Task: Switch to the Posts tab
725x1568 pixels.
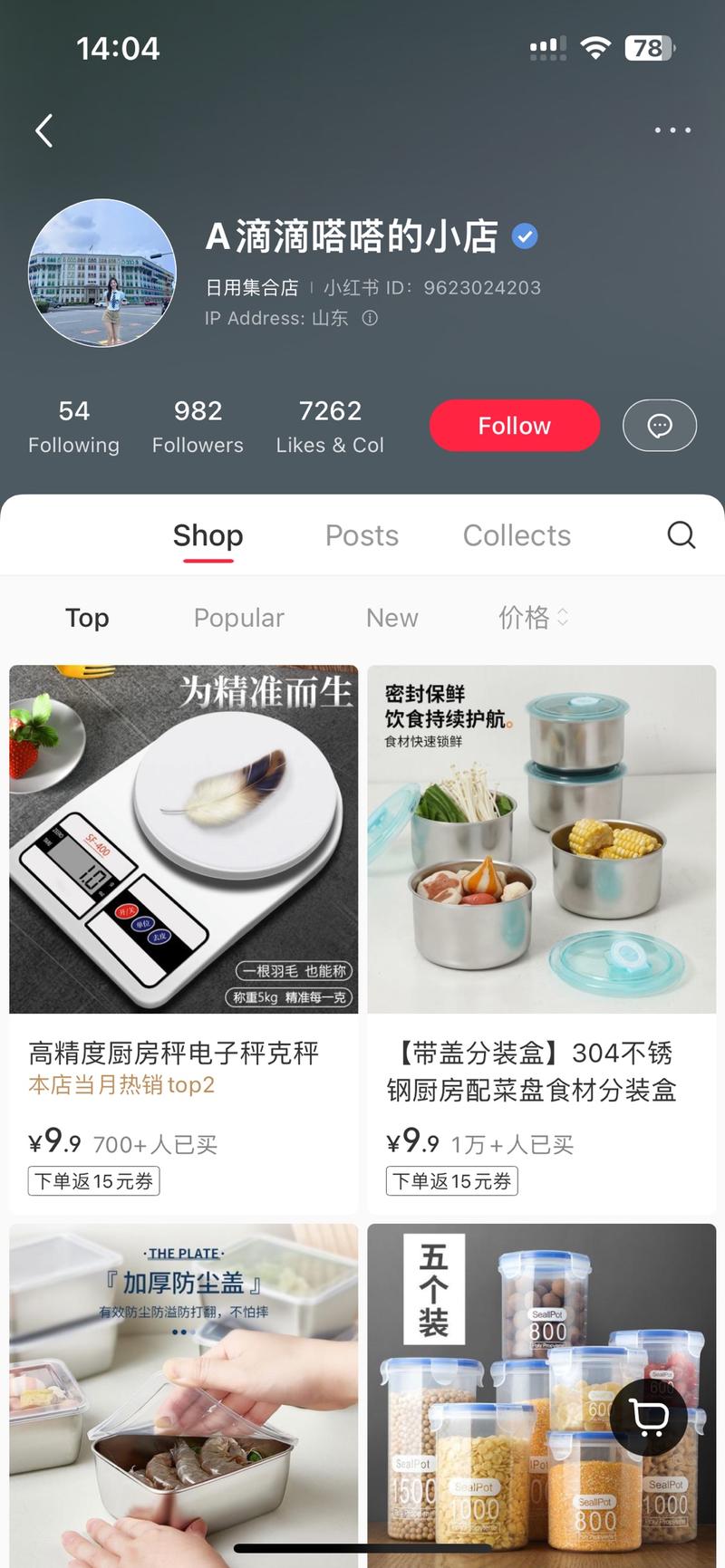Action: pos(362,535)
